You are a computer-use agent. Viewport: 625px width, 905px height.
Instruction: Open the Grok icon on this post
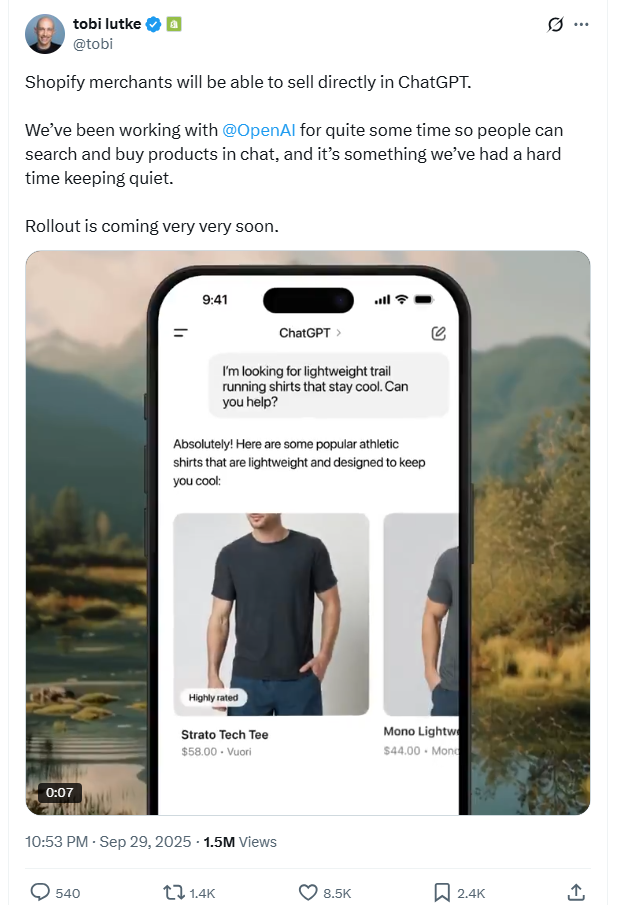point(556,25)
